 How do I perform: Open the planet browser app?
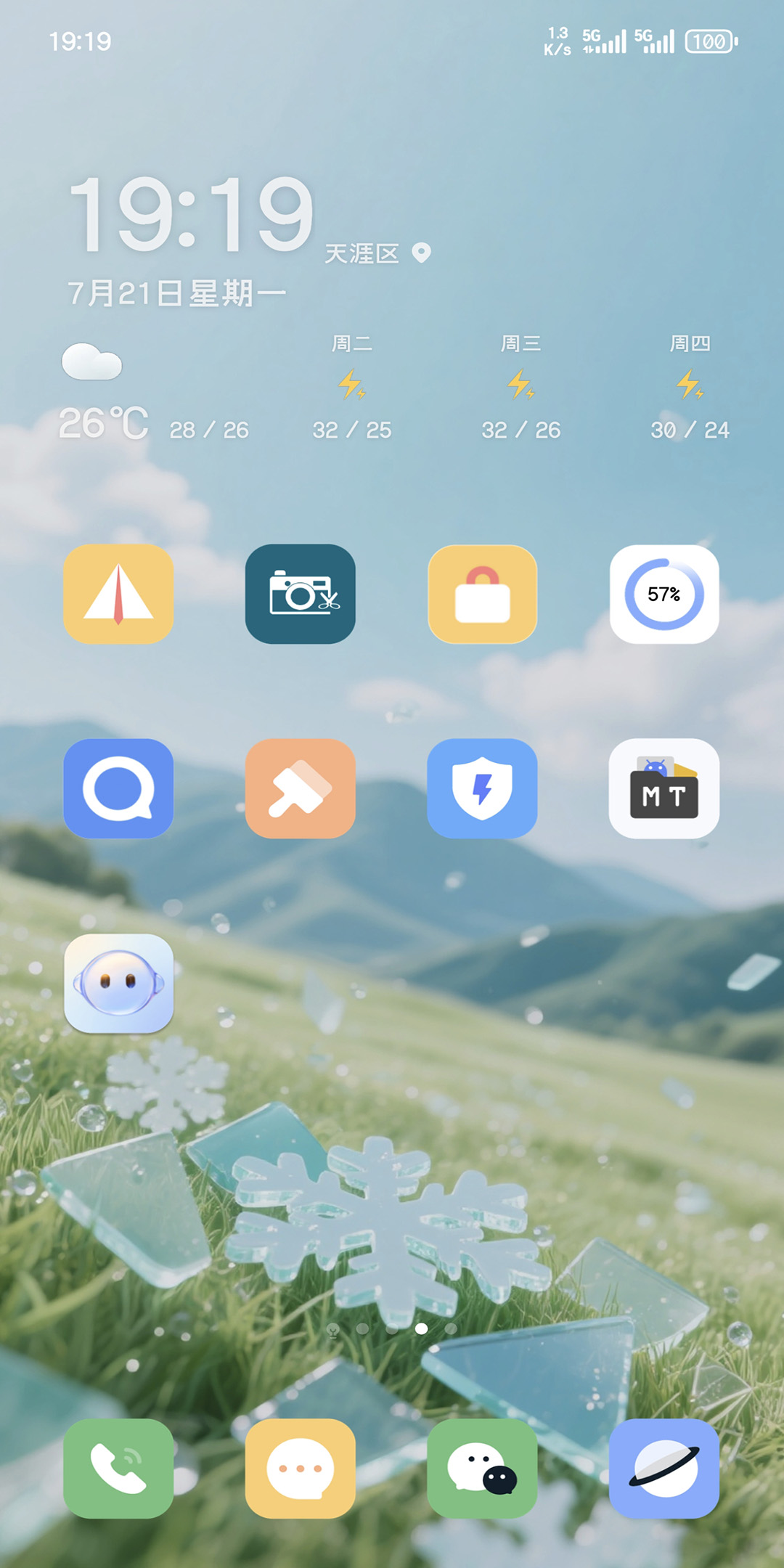pyautogui.click(x=664, y=1469)
